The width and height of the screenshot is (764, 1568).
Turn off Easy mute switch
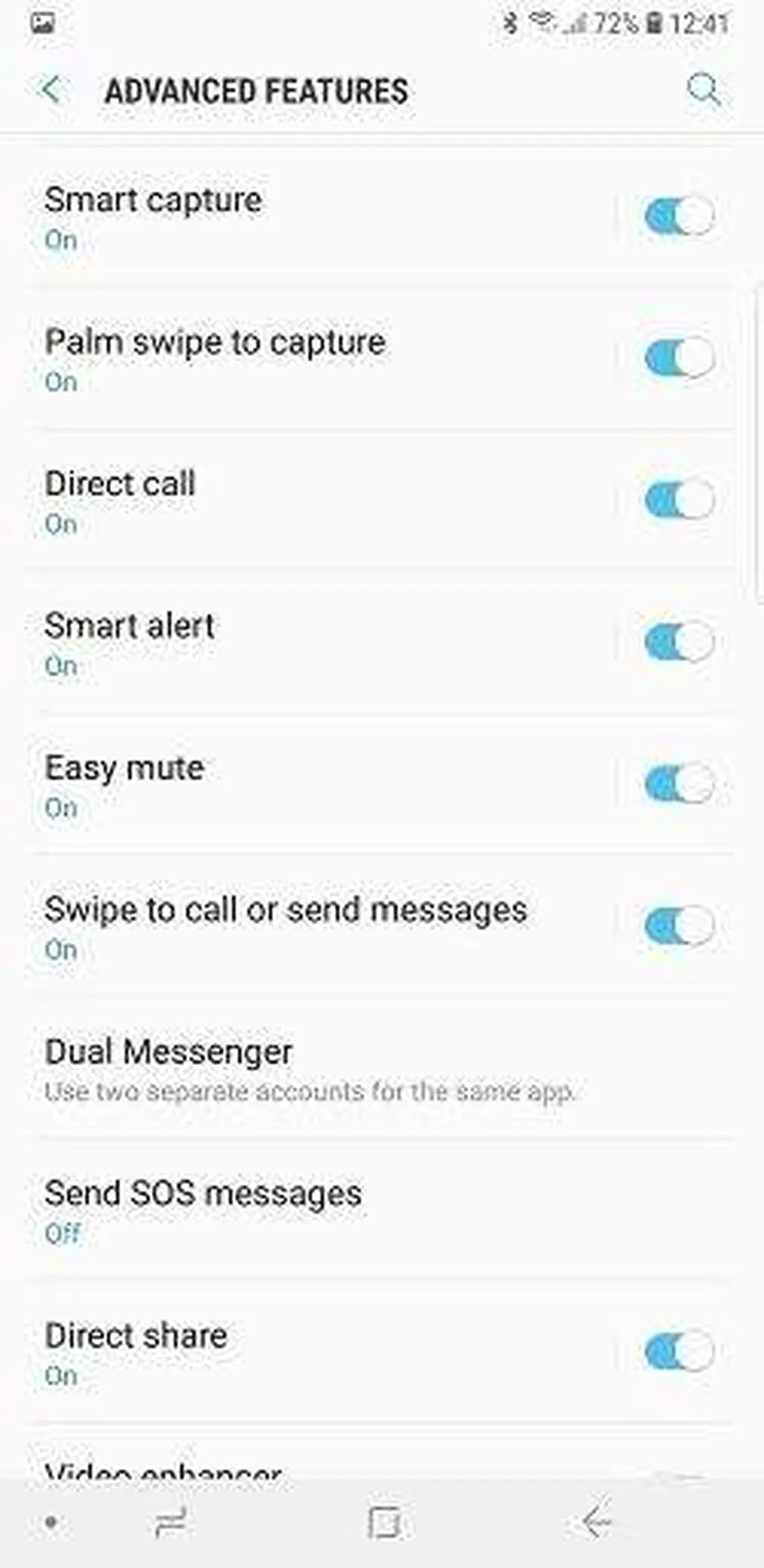point(678,784)
